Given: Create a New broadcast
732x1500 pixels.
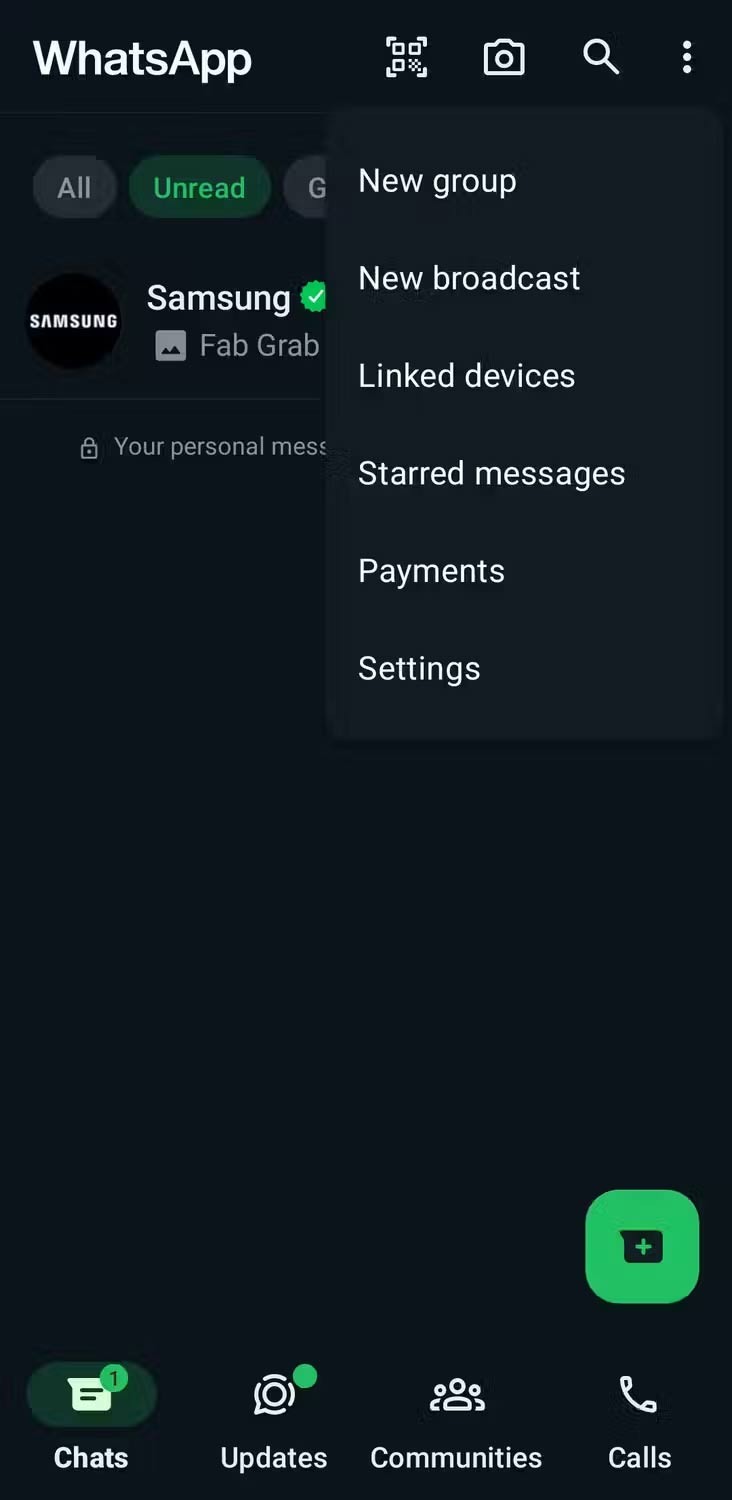Looking at the screenshot, I should click(x=469, y=278).
